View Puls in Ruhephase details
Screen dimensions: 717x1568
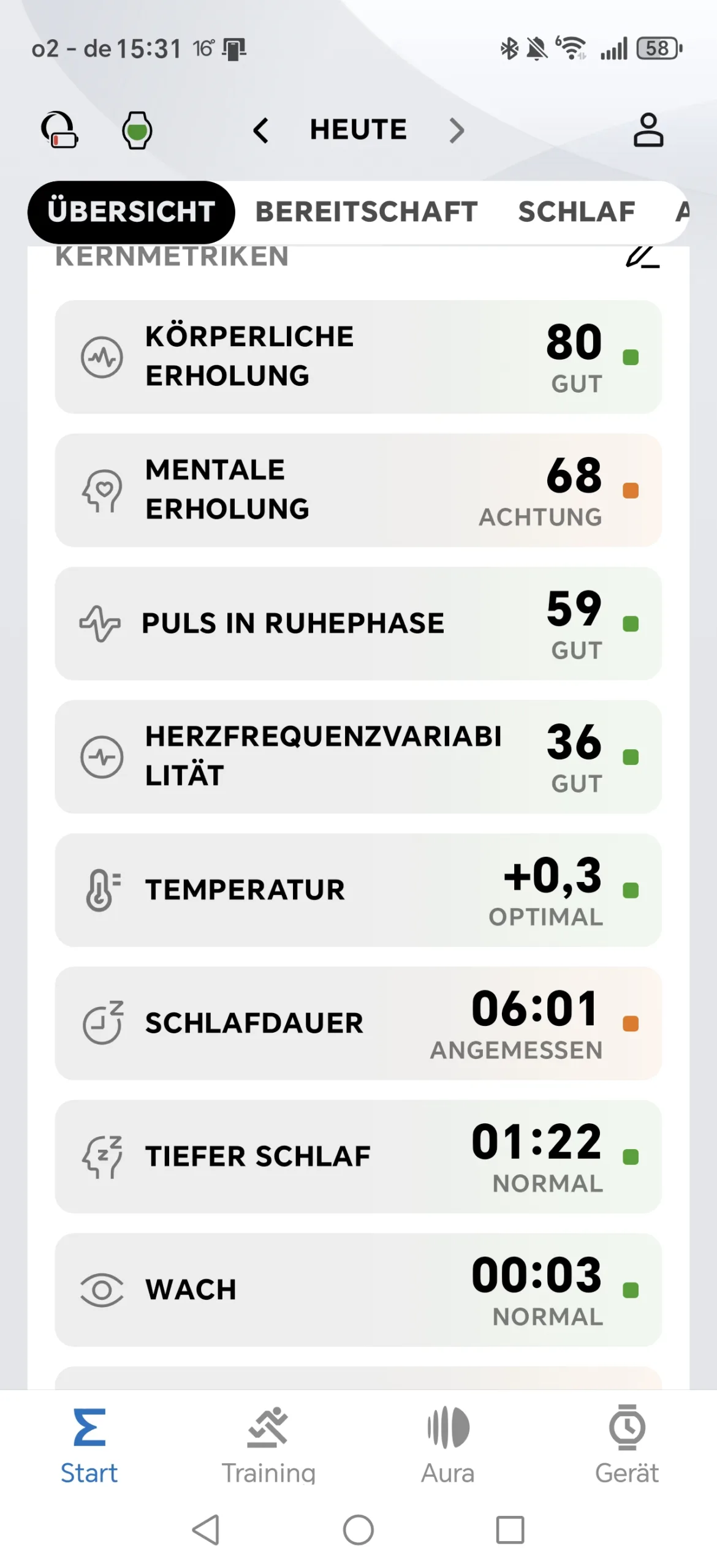(358, 623)
